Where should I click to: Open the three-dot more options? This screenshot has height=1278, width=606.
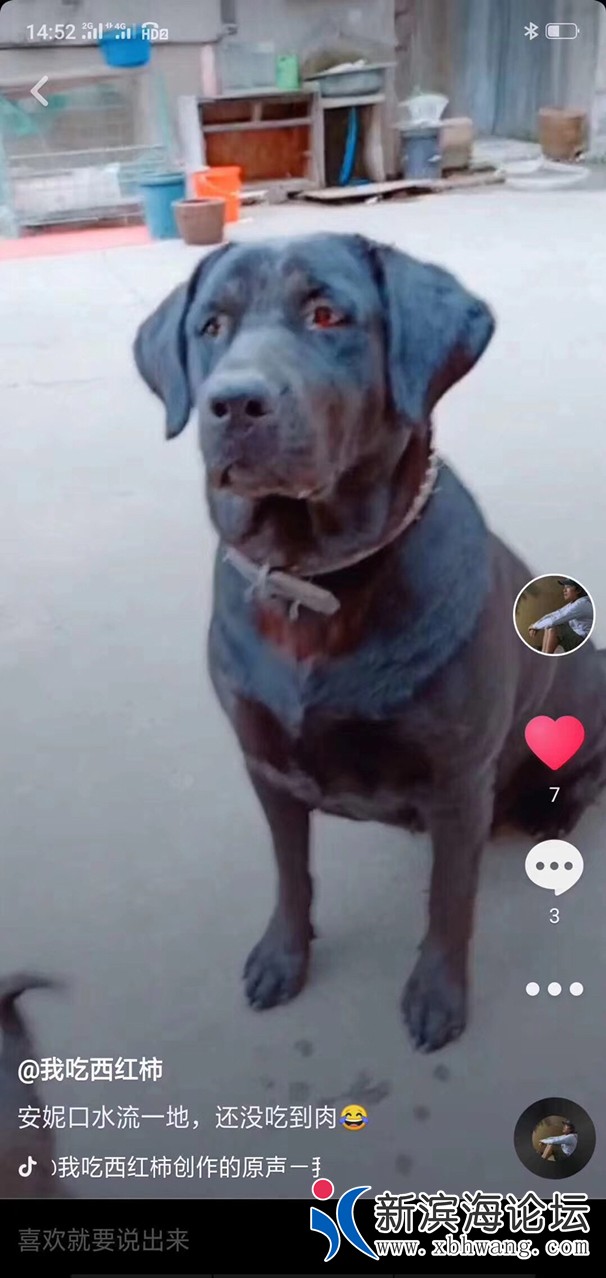coord(554,989)
